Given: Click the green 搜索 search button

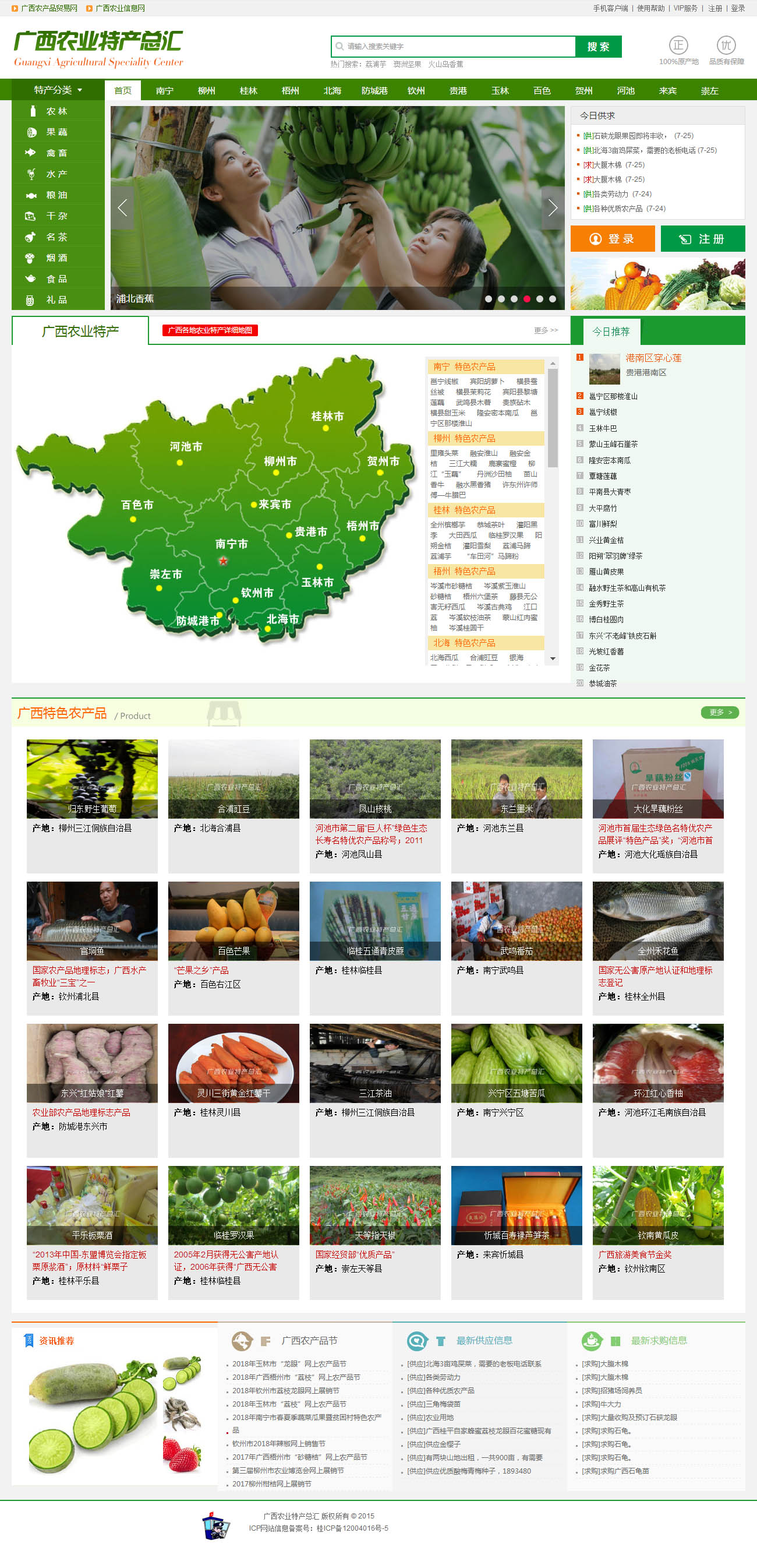Looking at the screenshot, I should click(x=597, y=46).
